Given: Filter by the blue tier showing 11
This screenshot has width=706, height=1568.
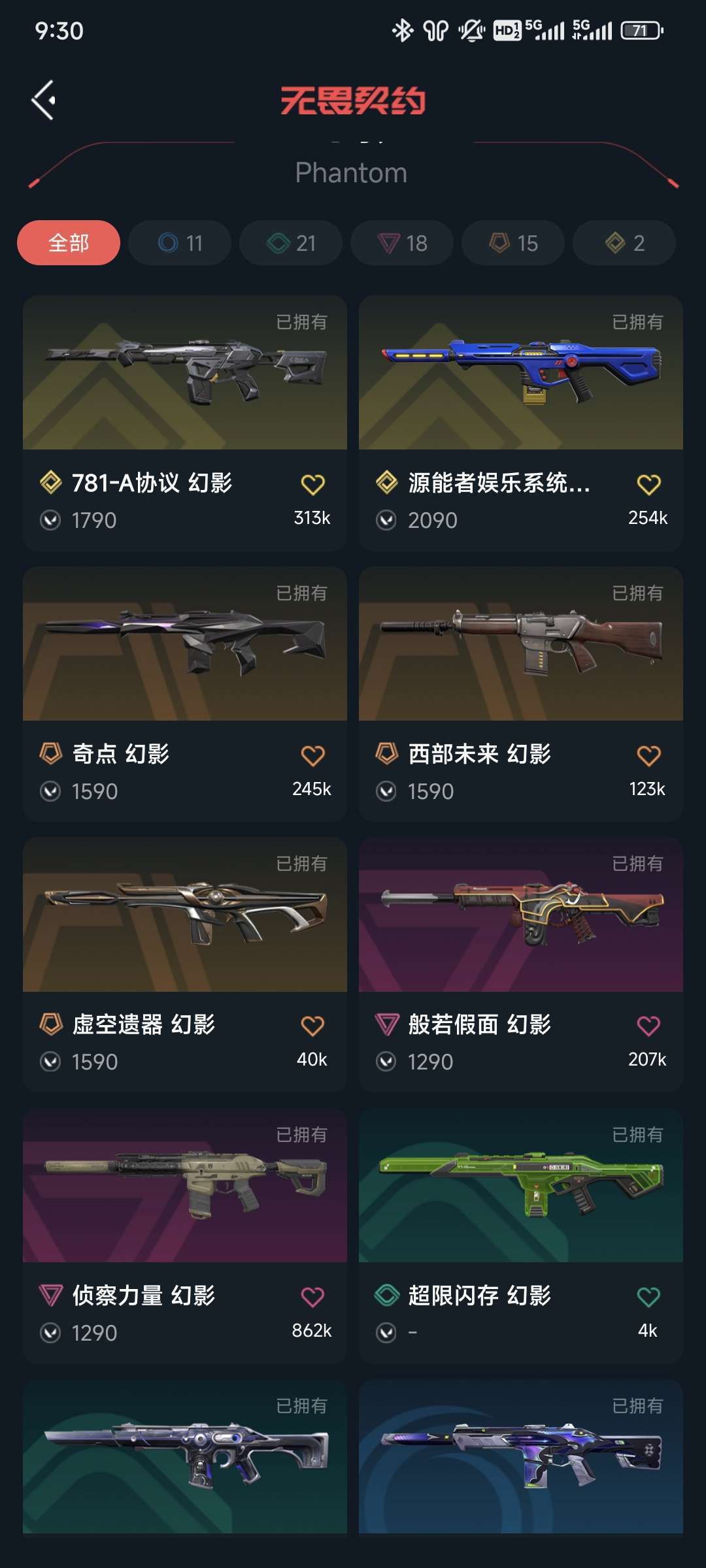Looking at the screenshot, I should point(180,243).
